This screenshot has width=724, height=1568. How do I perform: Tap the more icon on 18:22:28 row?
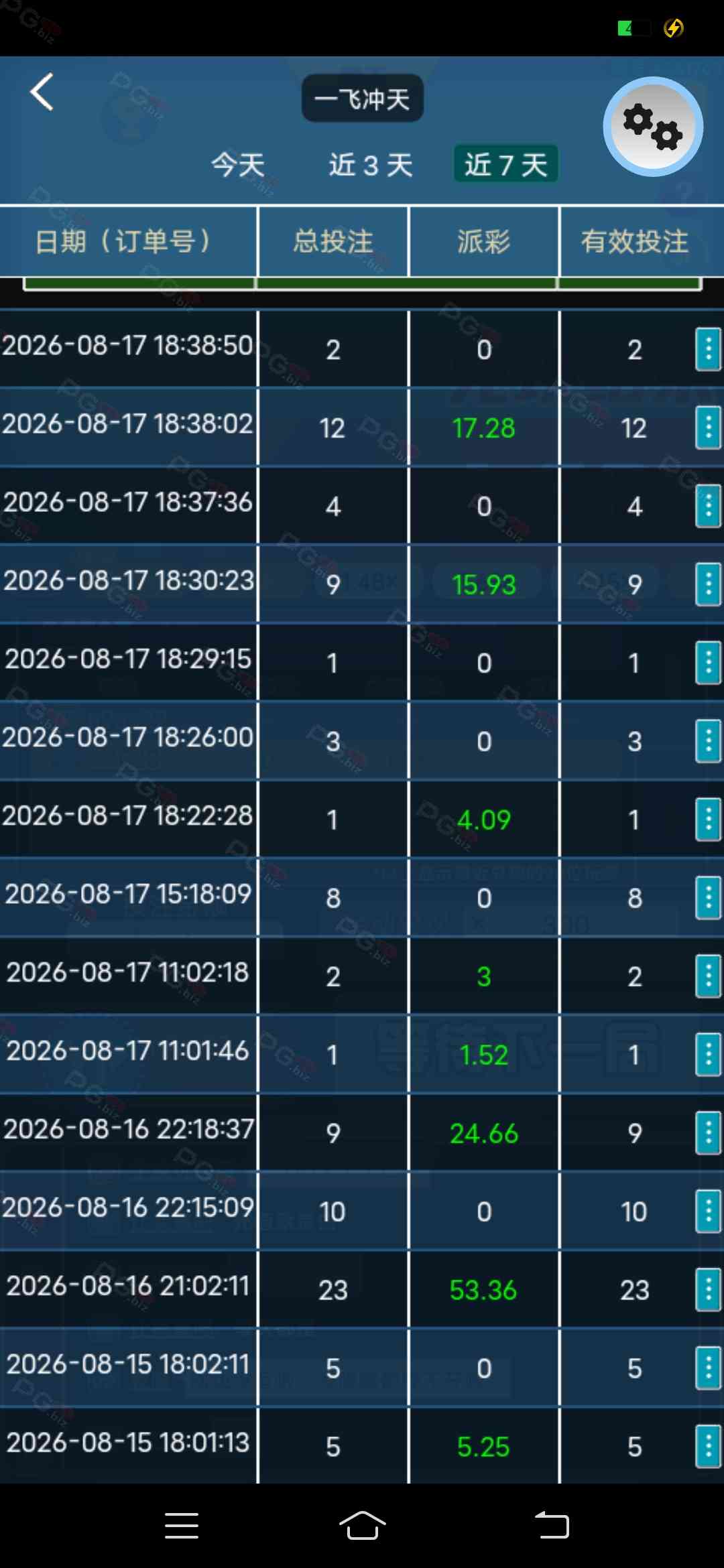[x=708, y=820]
